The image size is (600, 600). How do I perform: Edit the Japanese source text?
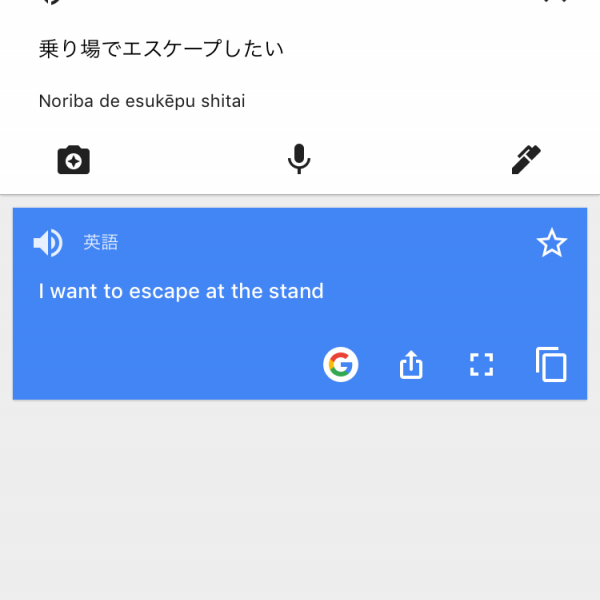(x=161, y=47)
